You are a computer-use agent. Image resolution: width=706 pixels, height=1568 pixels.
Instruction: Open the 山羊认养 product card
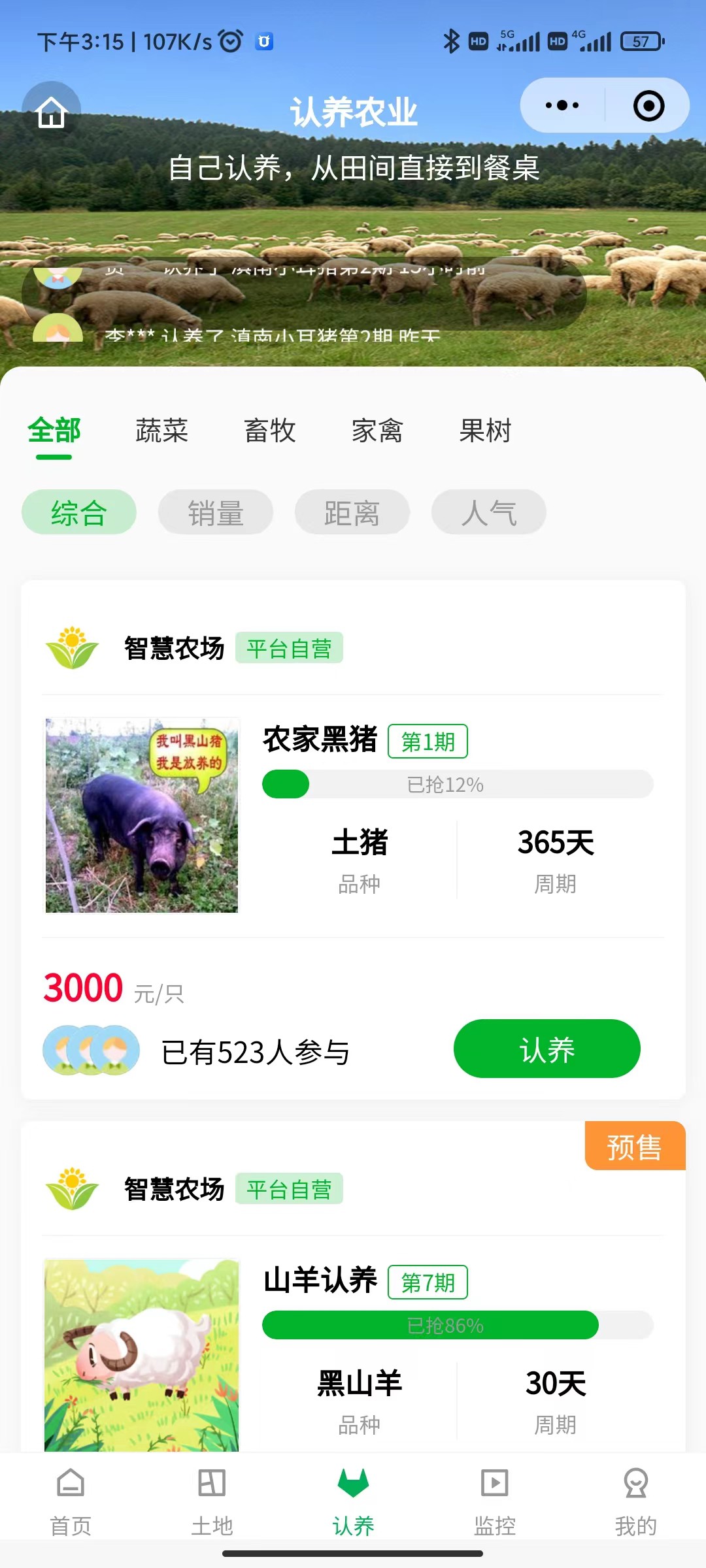(x=320, y=1281)
